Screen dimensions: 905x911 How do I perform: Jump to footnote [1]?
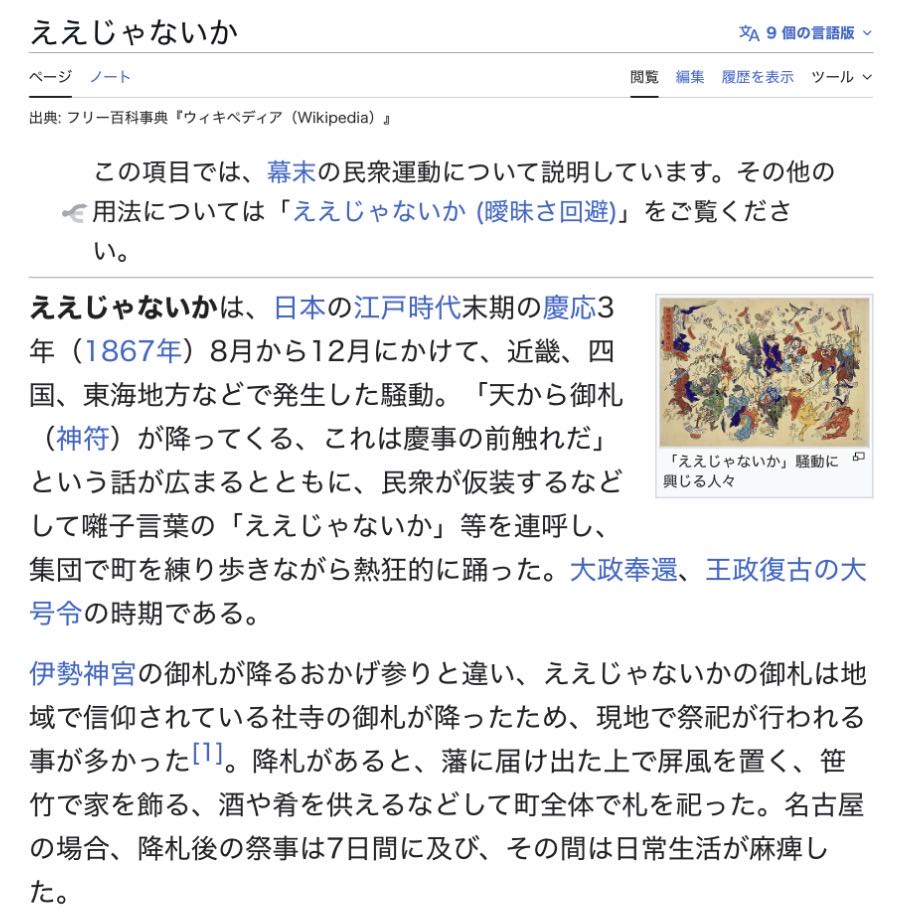pyautogui.click(x=207, y=754)
